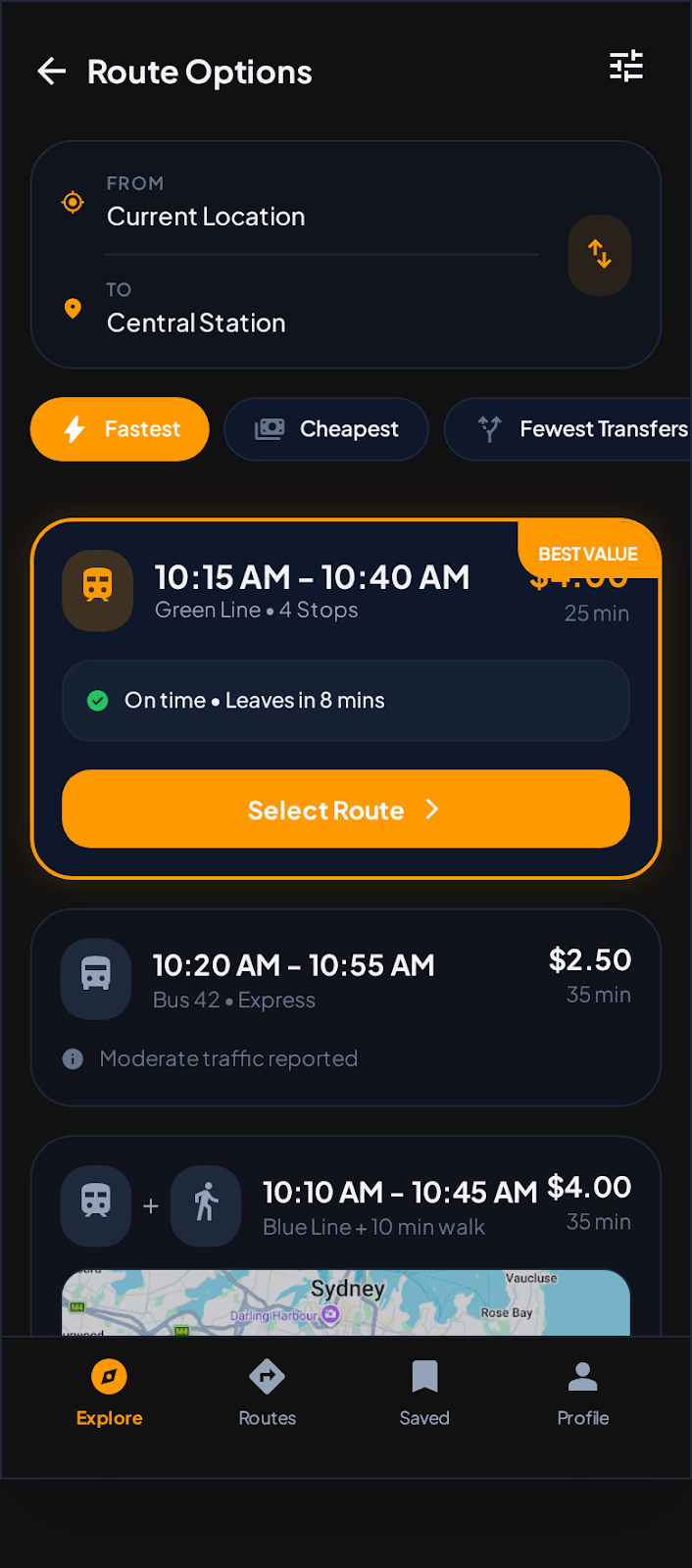
Task: Show routes with Fewest Transfers
Action: pos(578,429)
